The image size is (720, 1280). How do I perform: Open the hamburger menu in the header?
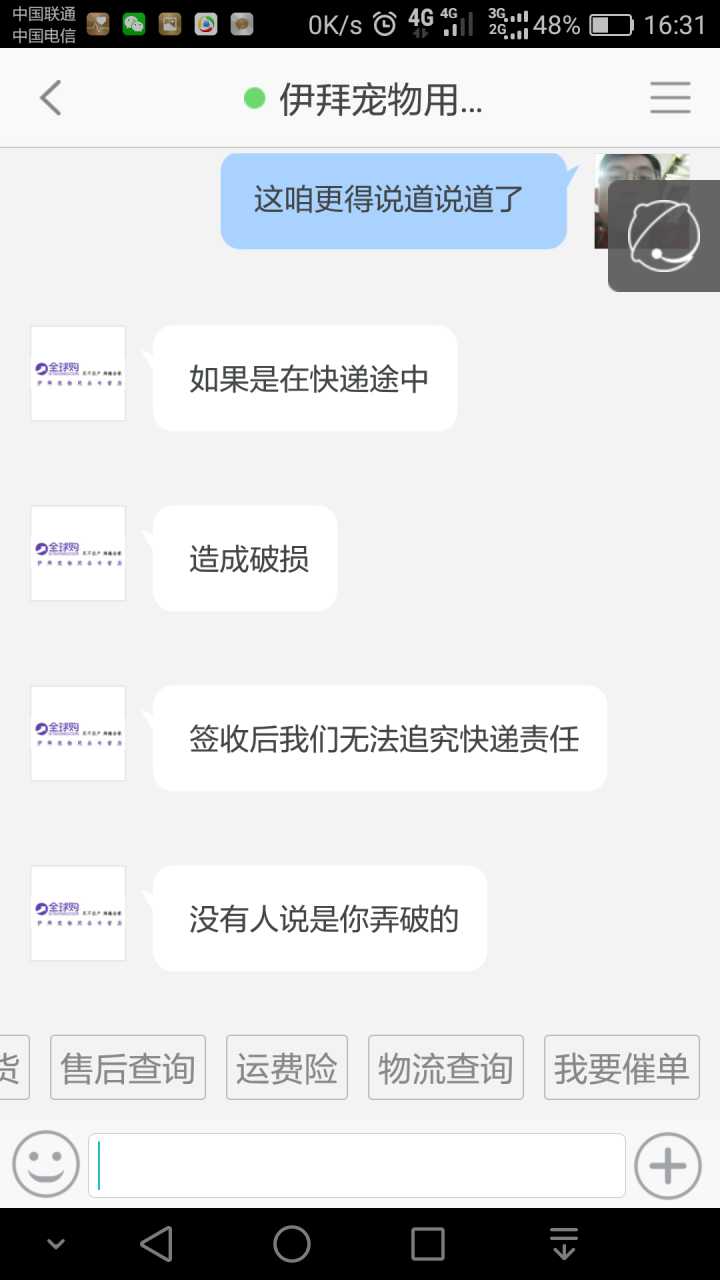pyautogui.click(x=670, y=98)
